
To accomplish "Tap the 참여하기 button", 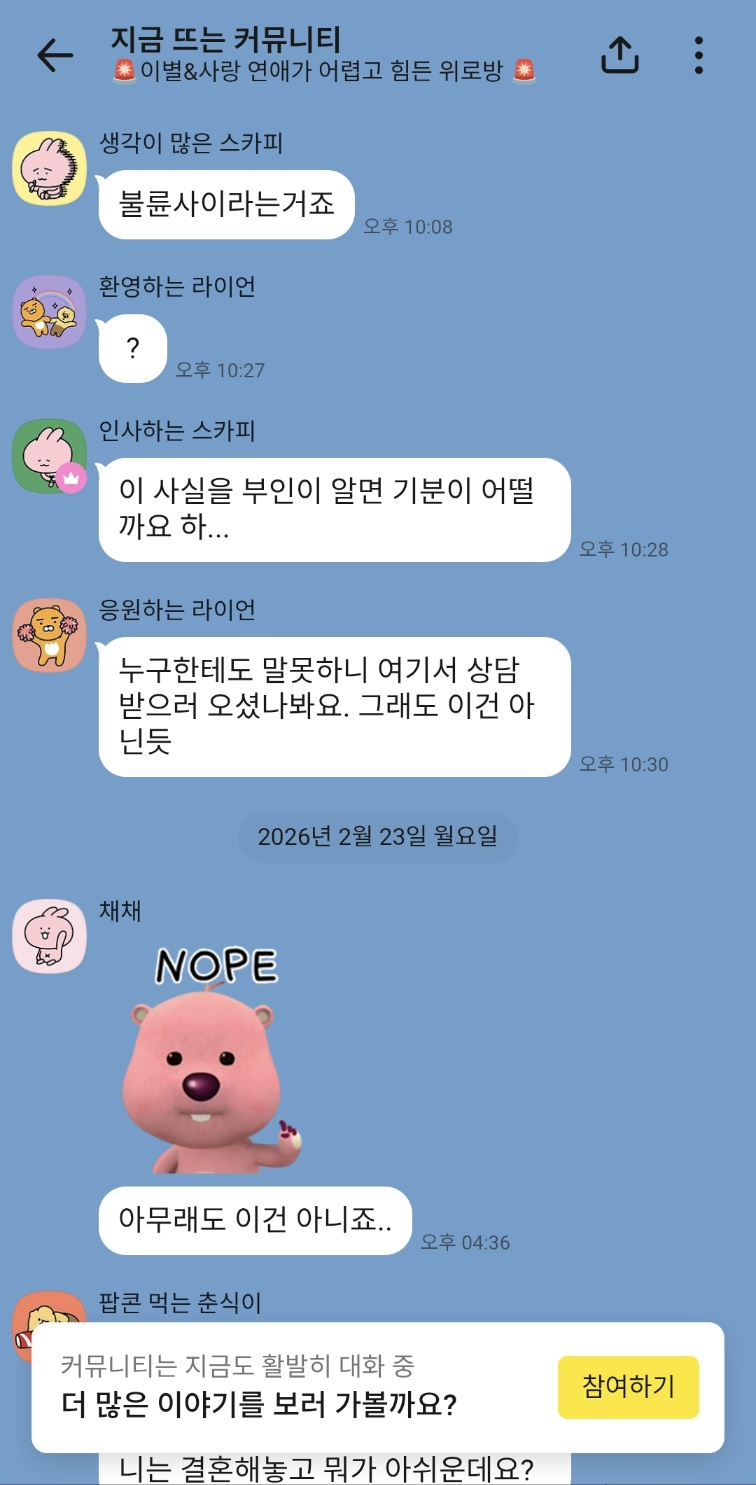I will coord(628,1387).
